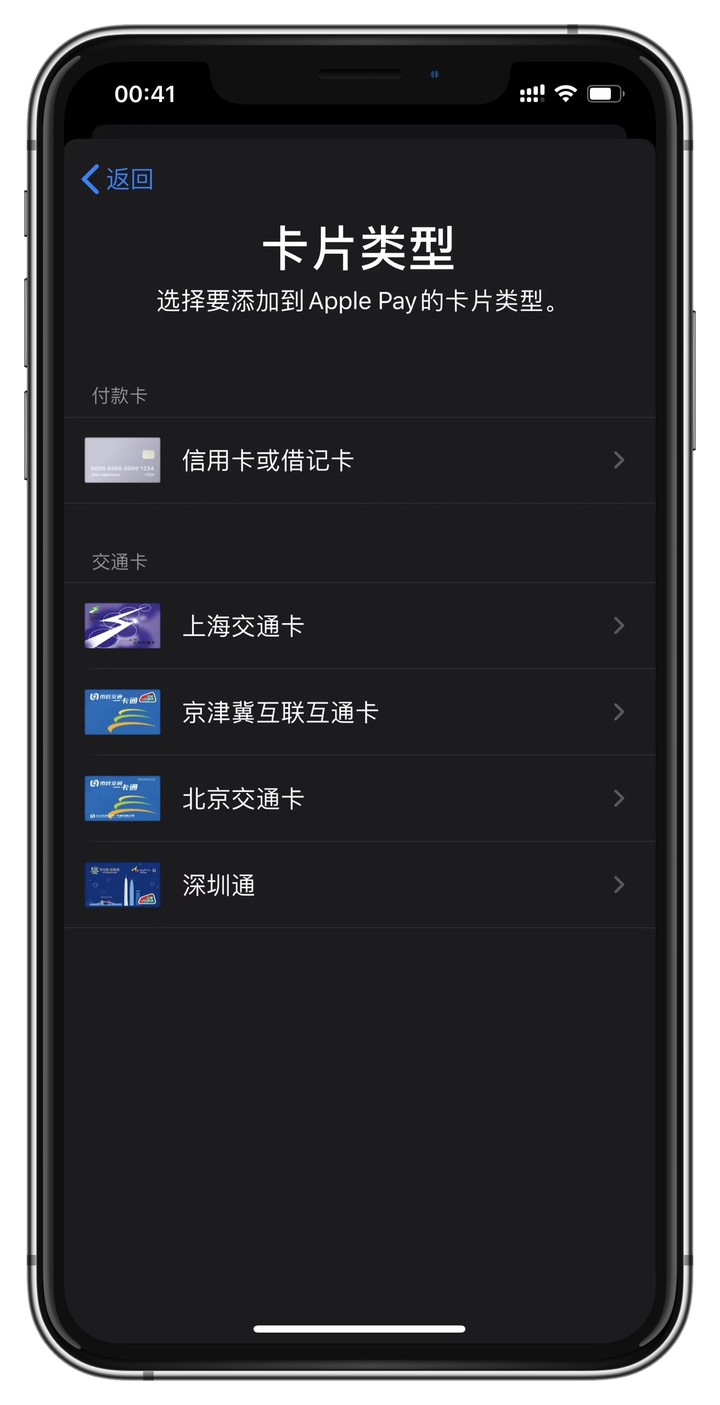The width and height of the screenshot is (720, 1405).
Task: Select 信用卡或借记卡 card type
Action: tap(360, 460)
